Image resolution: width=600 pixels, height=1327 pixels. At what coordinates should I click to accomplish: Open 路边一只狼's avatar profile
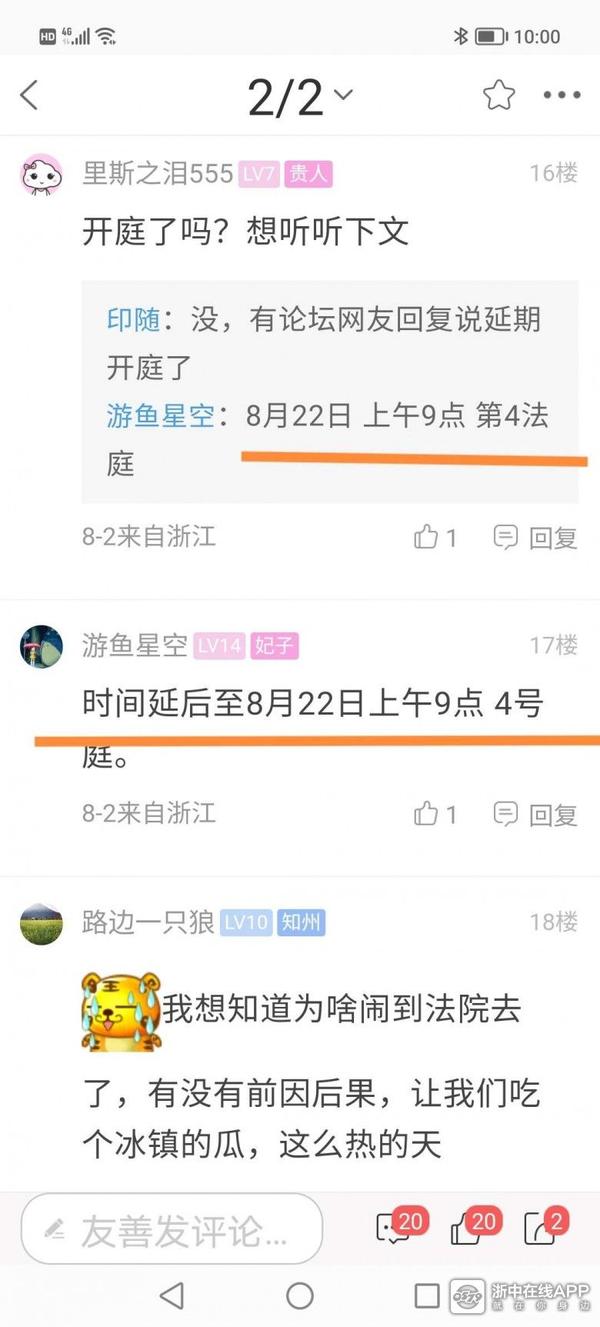point(42,923)
